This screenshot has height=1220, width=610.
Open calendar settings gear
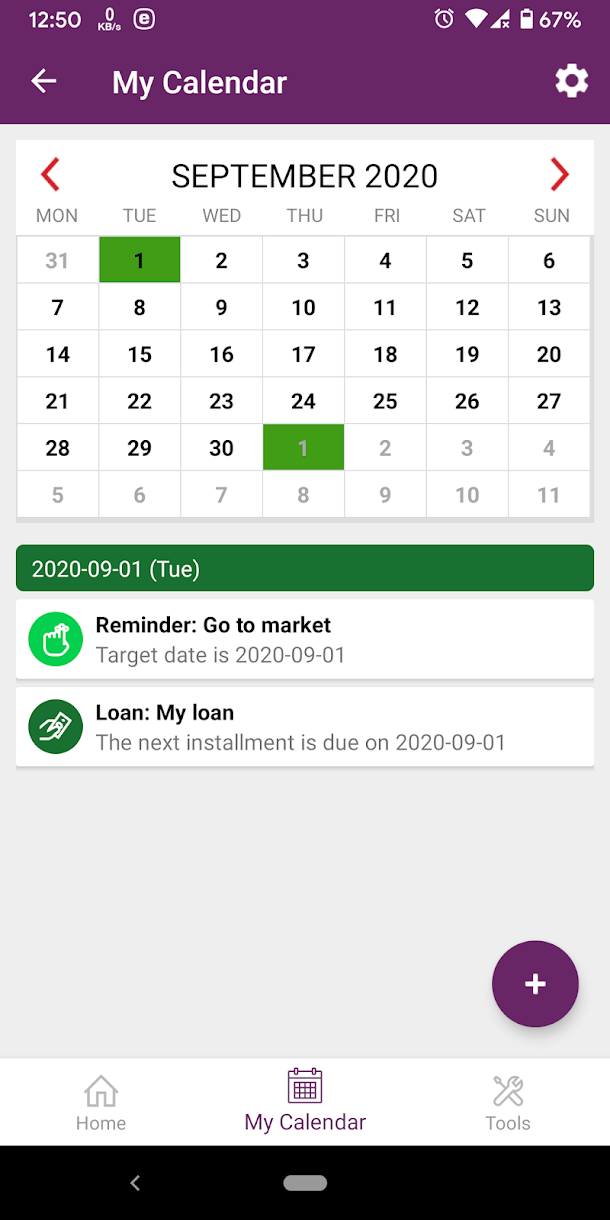point(572,82)
